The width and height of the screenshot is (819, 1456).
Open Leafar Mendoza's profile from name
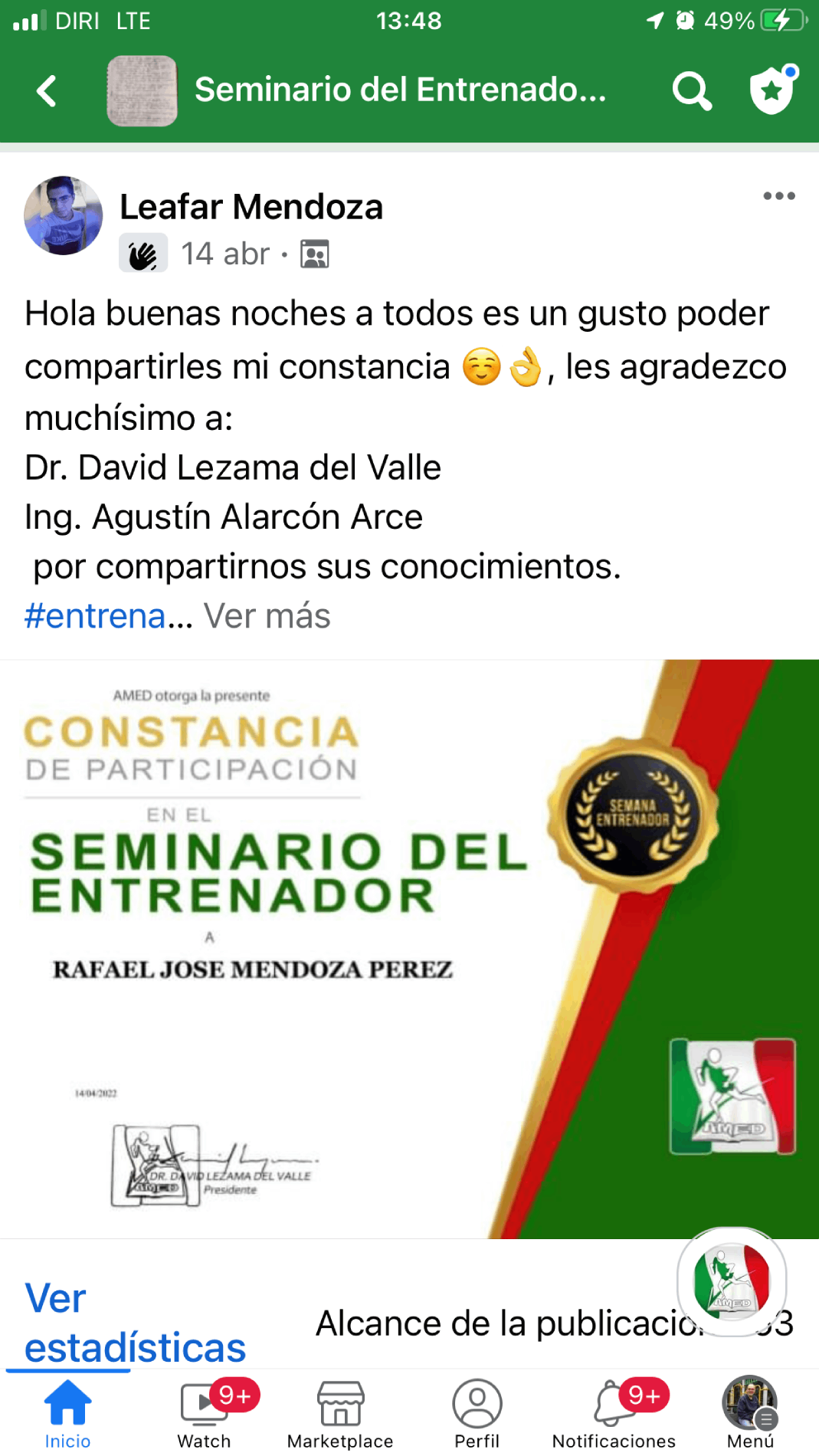coord(251,207)
